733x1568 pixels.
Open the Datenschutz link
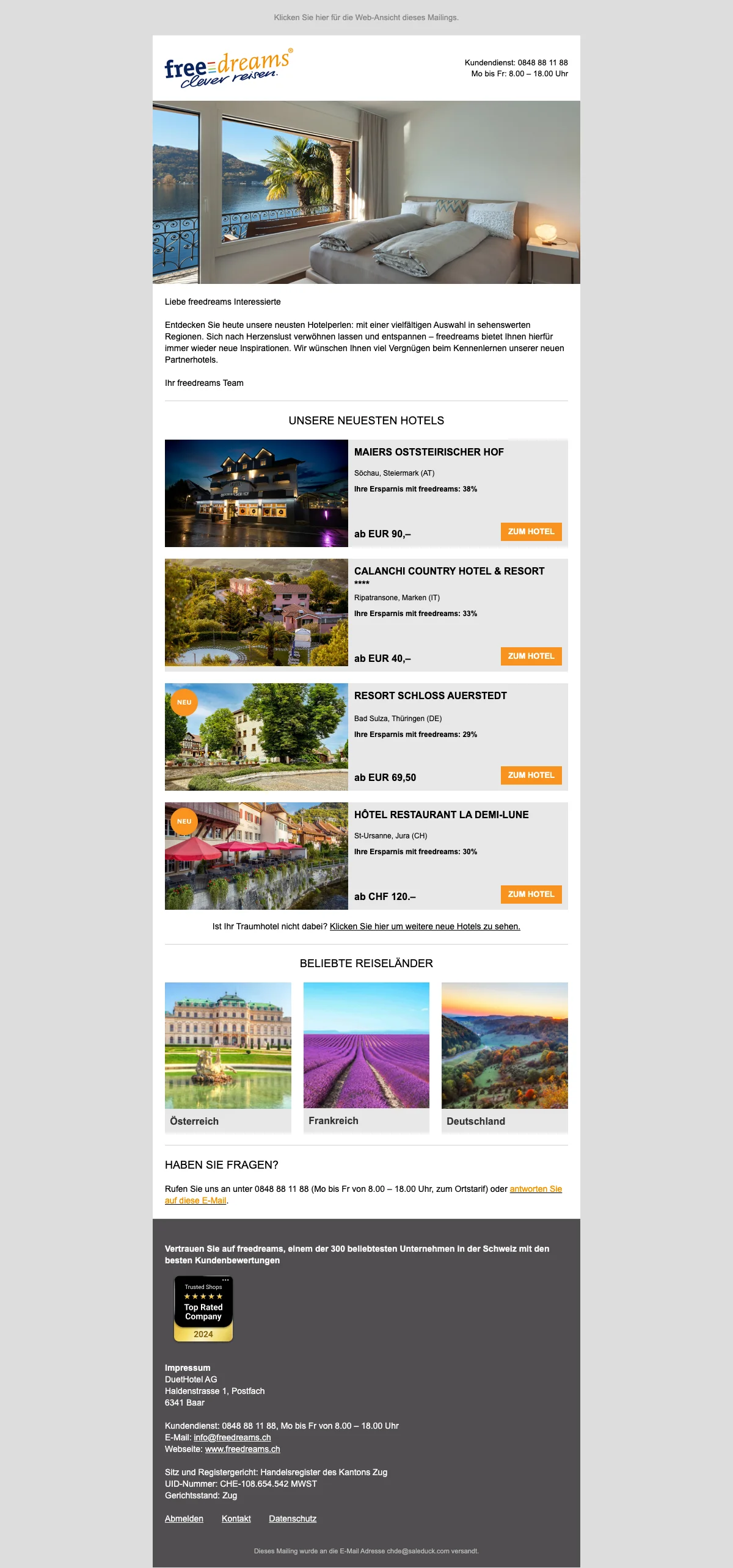[x=293, y=1519]
